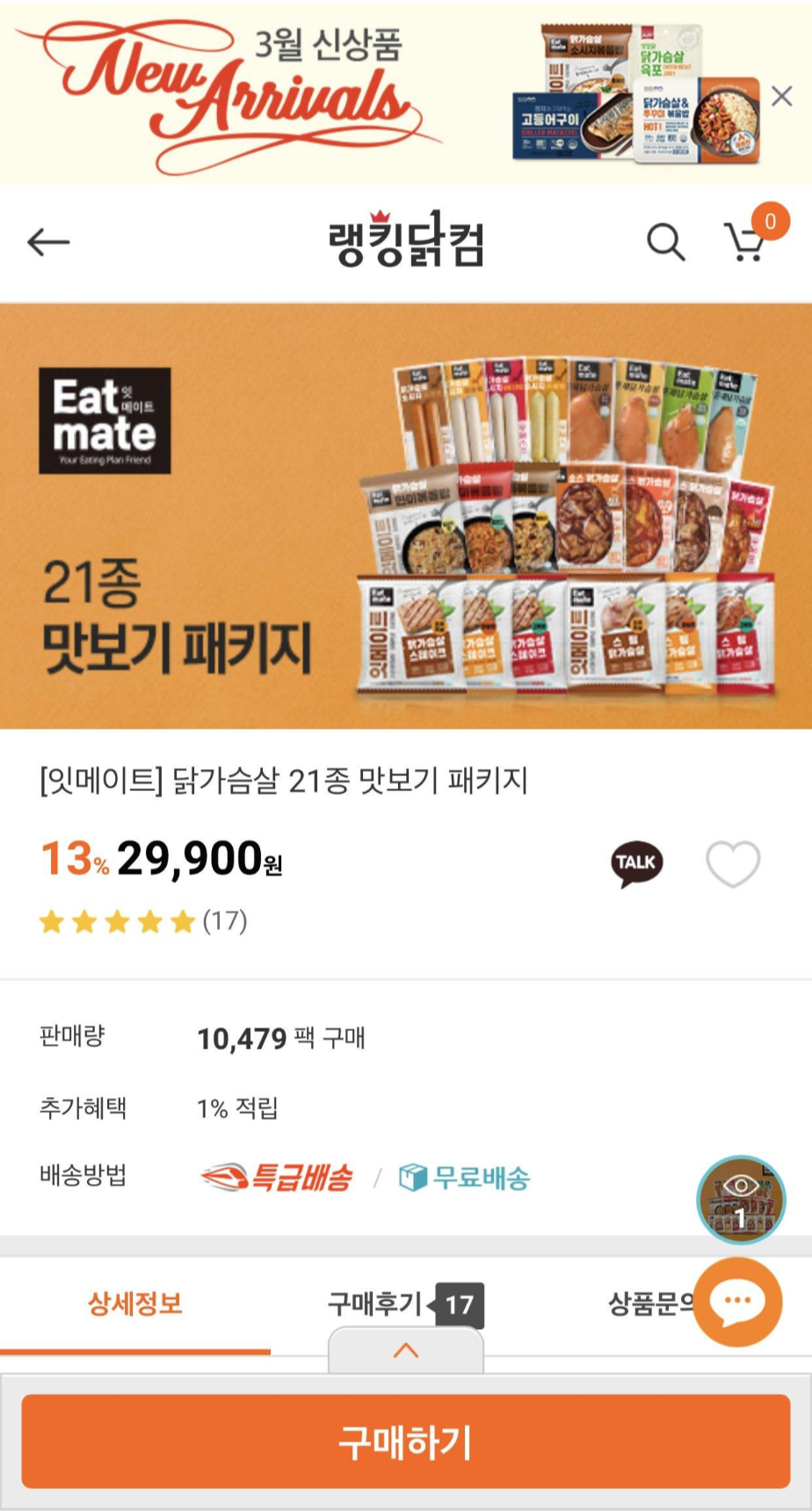Open the 랭킹닭컴 home logo
This screenshot has height=1511, width=812.
click(406, 240)
